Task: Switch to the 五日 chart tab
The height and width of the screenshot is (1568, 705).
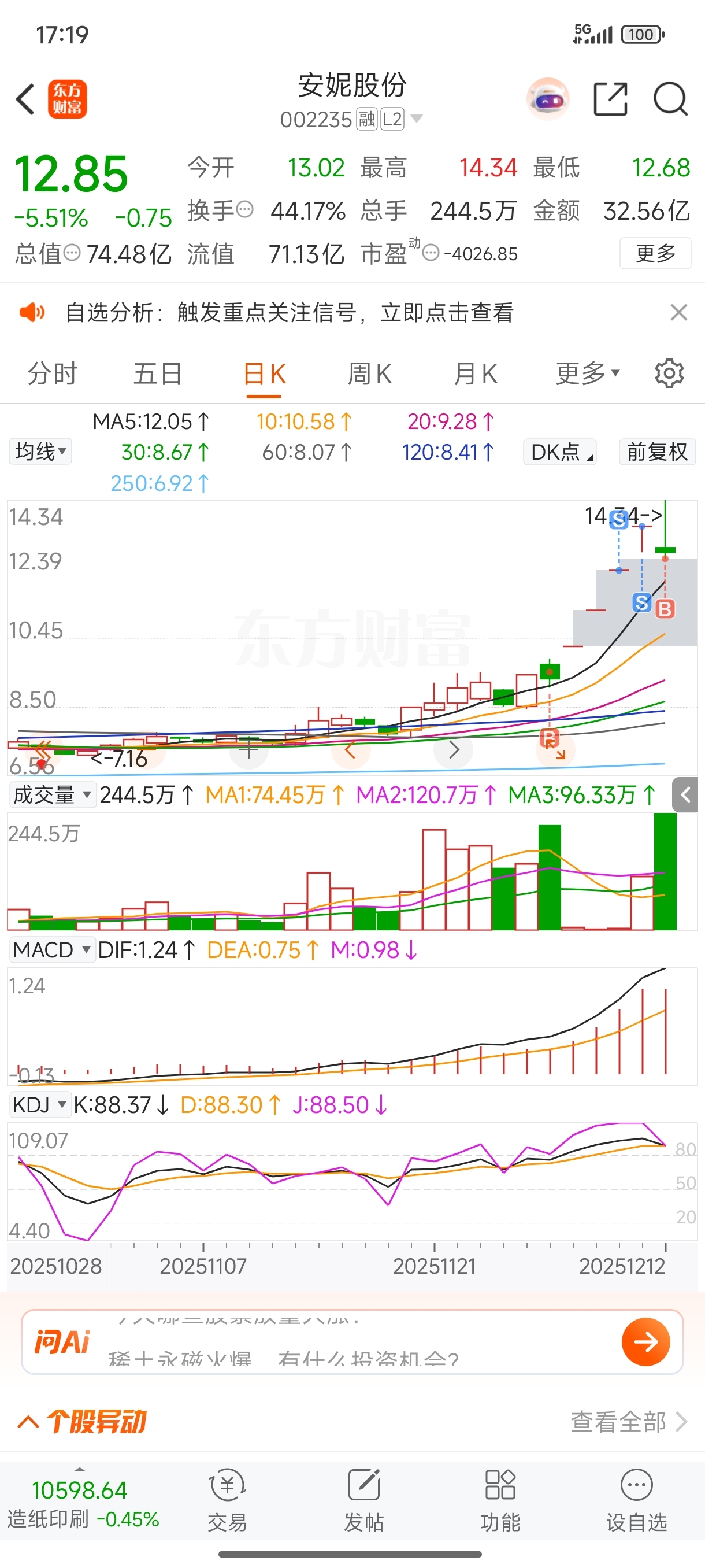Action: [x=158, y=373]
